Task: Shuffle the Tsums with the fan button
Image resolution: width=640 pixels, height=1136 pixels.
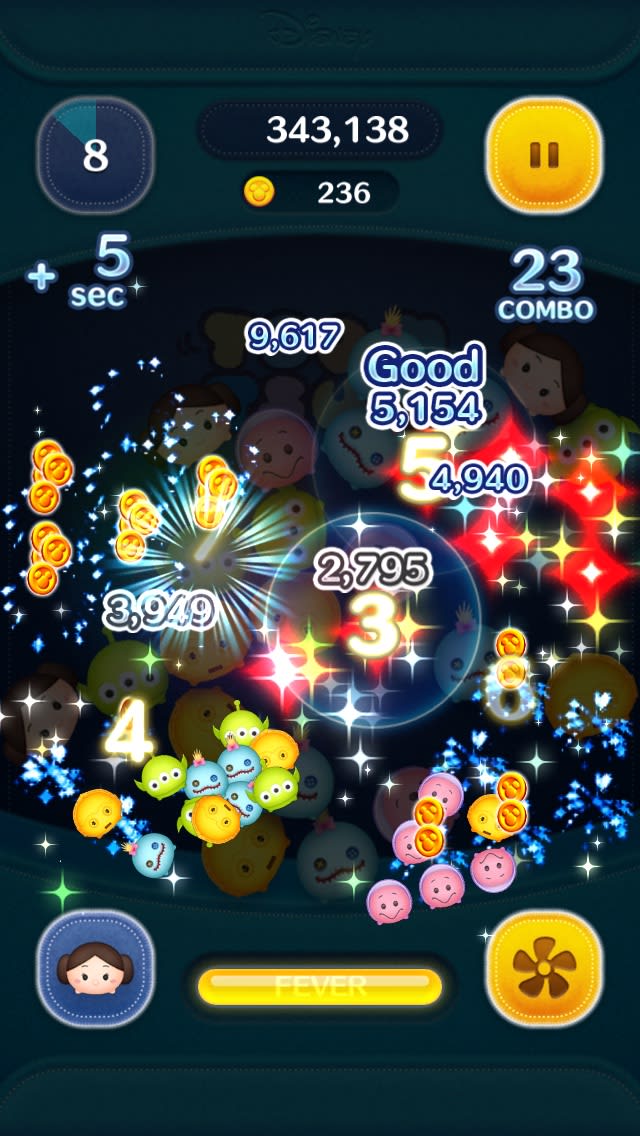Action: (x=544, y=967)
